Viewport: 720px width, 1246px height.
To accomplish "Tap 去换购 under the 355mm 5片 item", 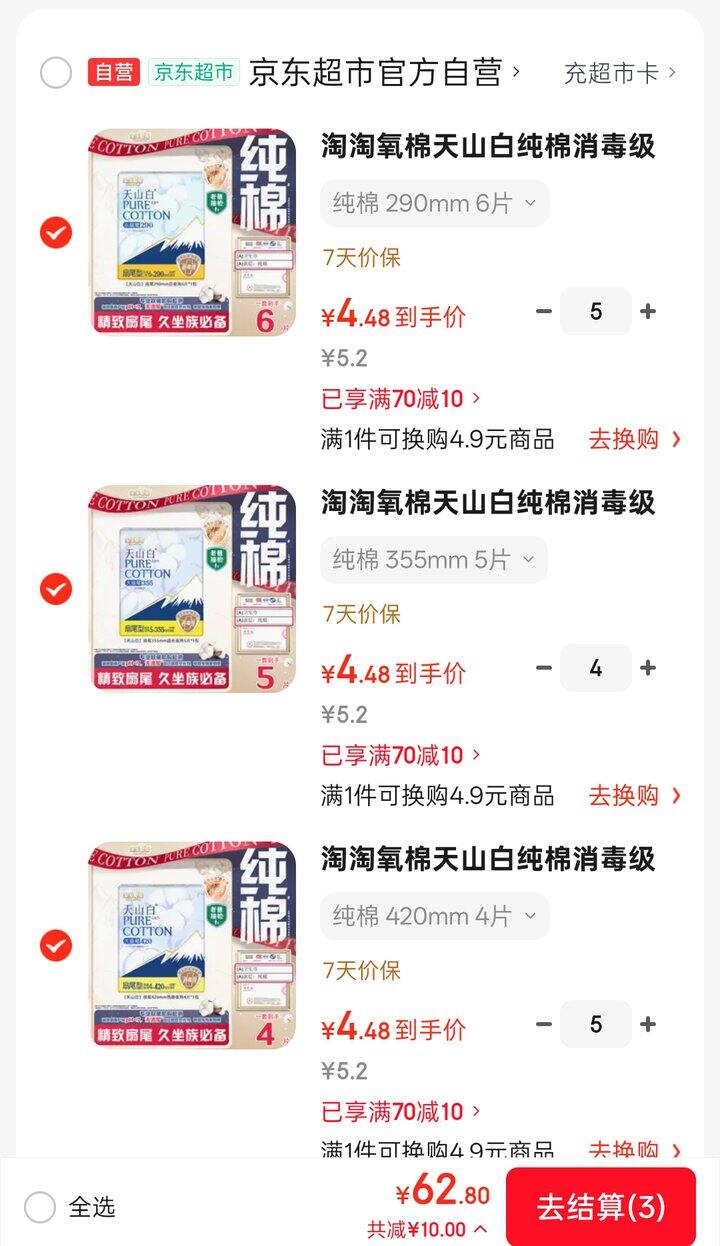I will pyautogui.click(x=634, y=796).
